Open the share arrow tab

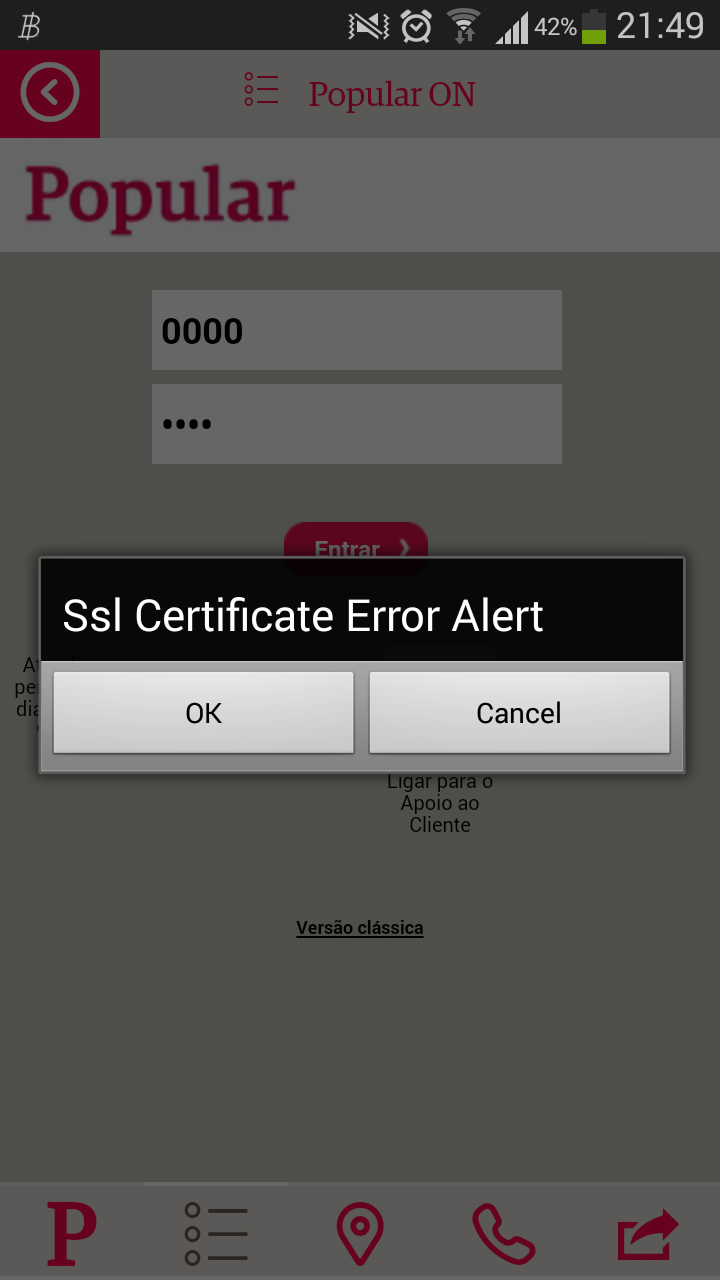click(648, 1234)
